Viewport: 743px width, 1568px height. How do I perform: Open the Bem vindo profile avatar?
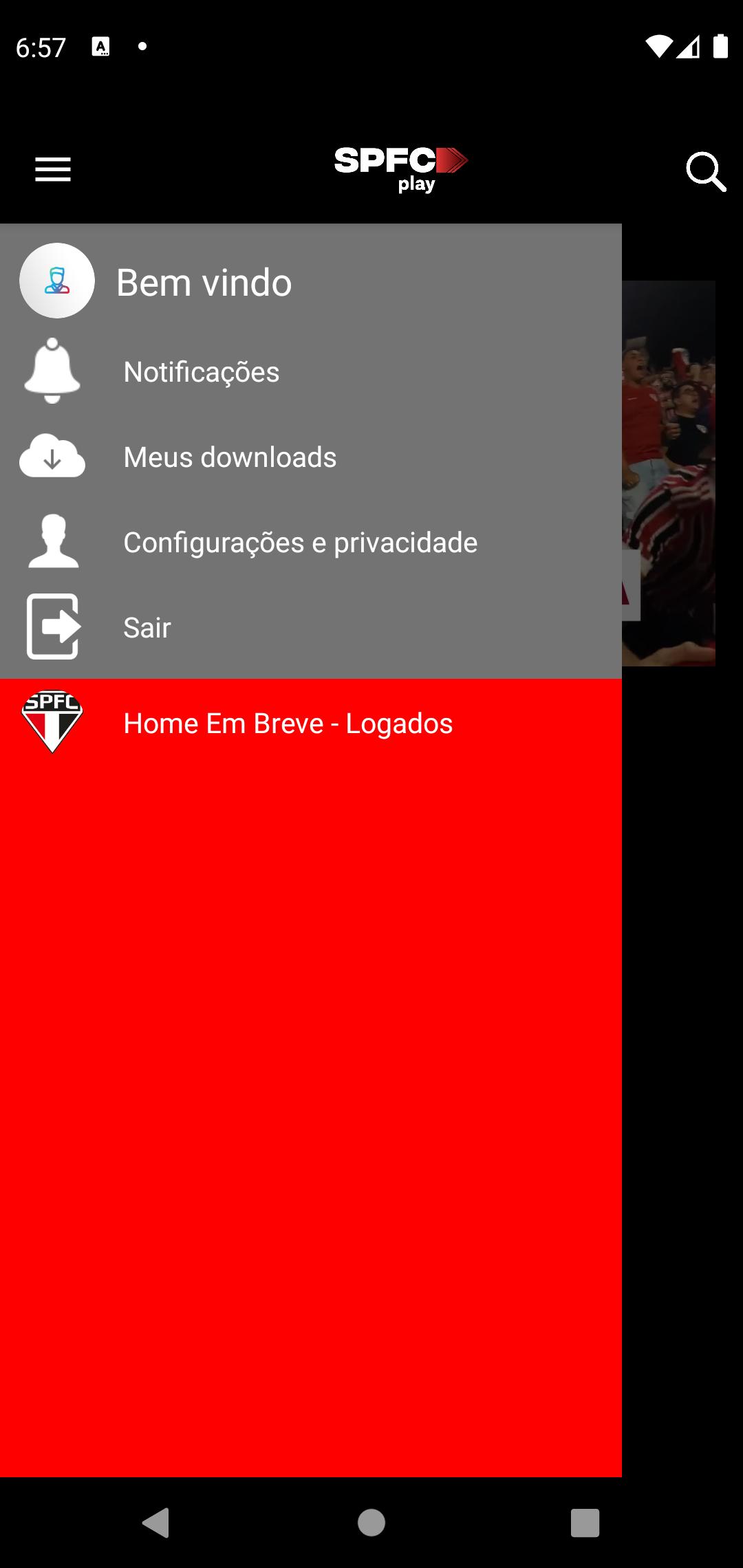pos(57,281)
